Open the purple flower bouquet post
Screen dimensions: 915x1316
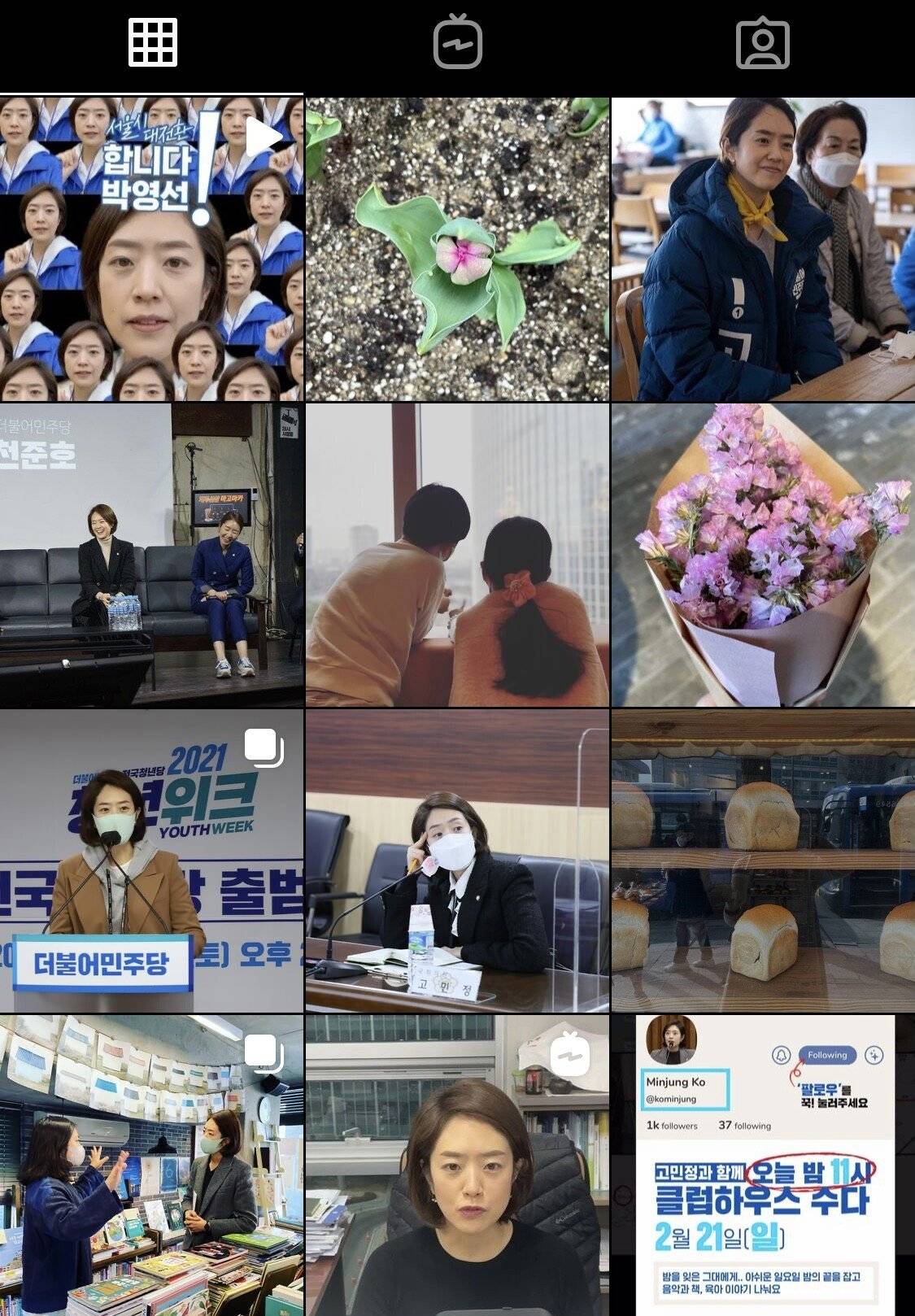tap(763, 555)
